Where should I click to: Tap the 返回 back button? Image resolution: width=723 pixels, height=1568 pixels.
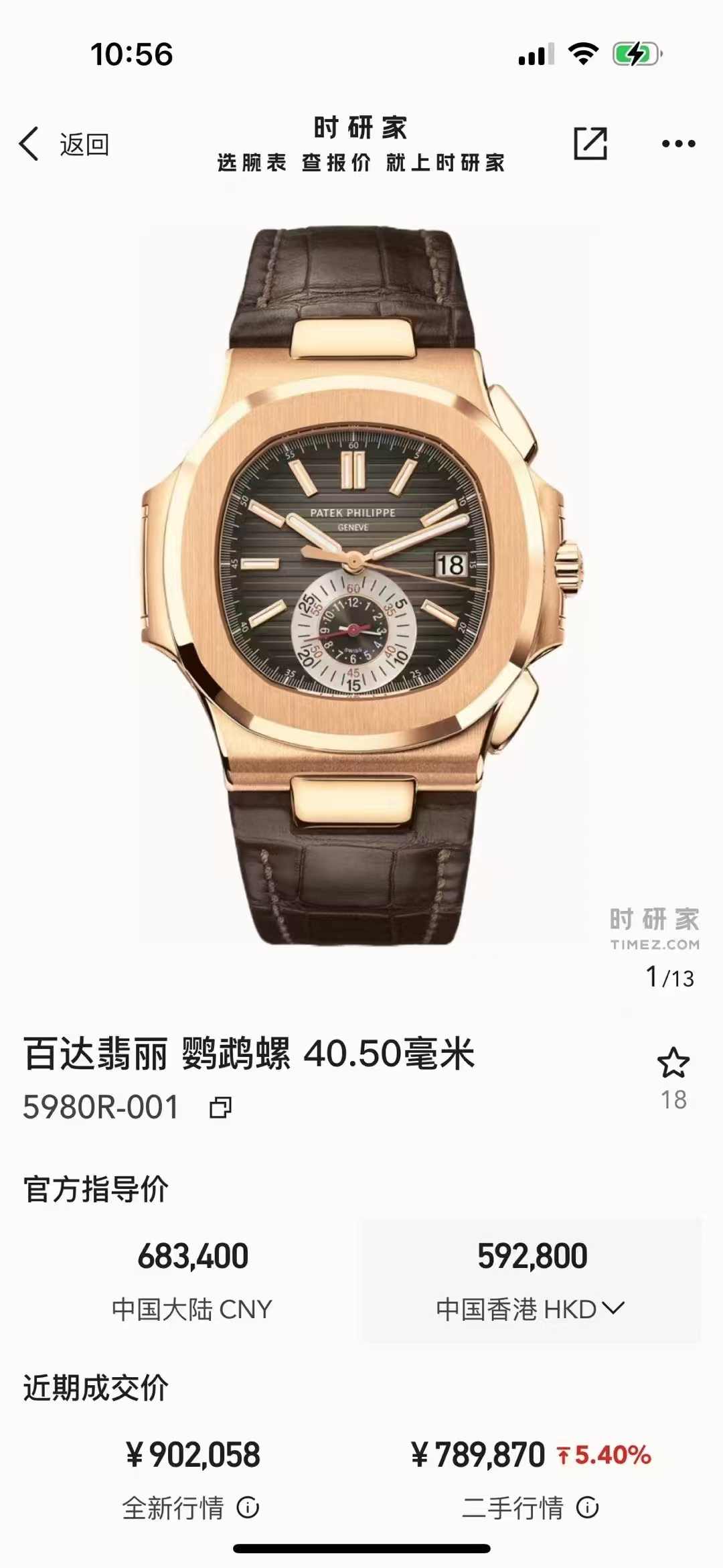(64, 144)
